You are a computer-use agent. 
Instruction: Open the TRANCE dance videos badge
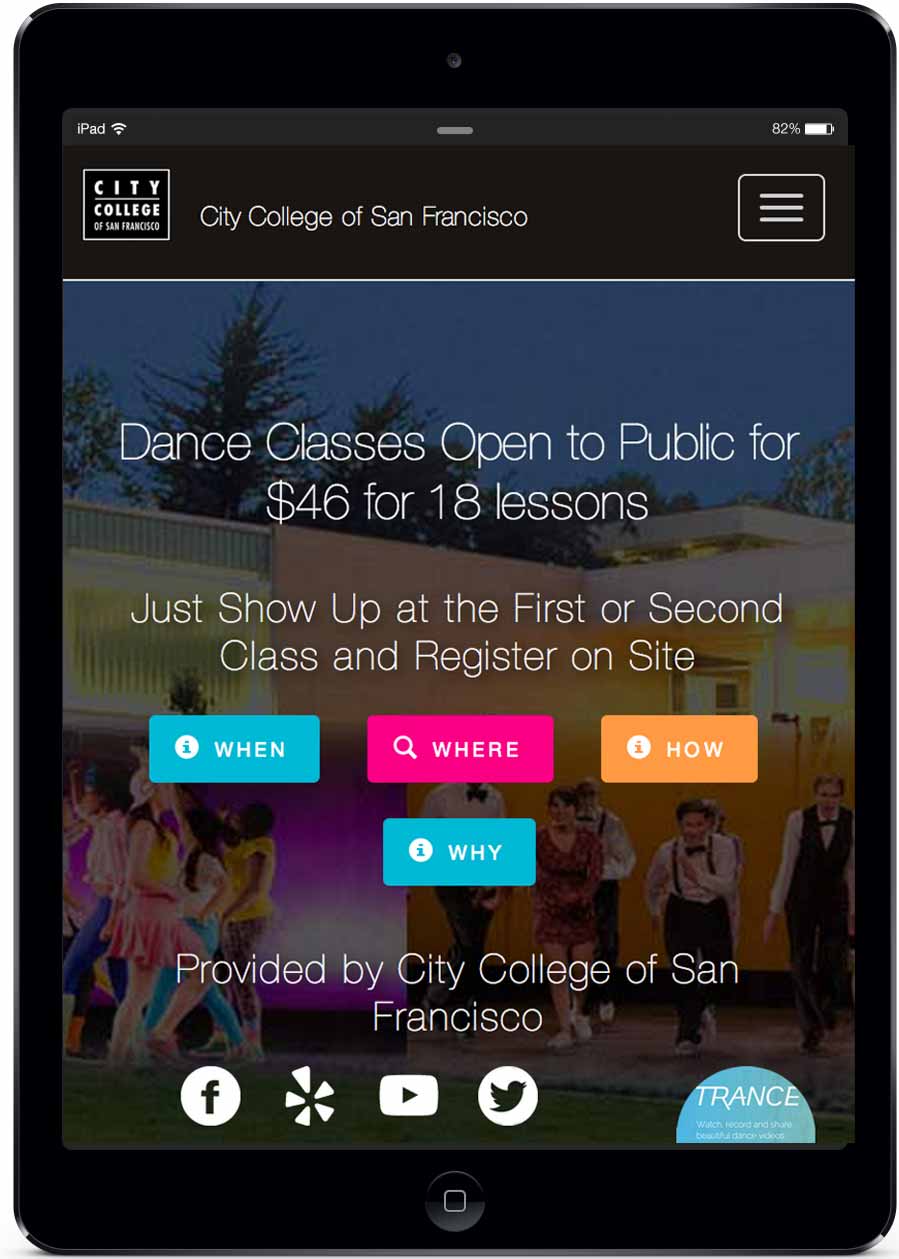click(x=746, y=1108)
